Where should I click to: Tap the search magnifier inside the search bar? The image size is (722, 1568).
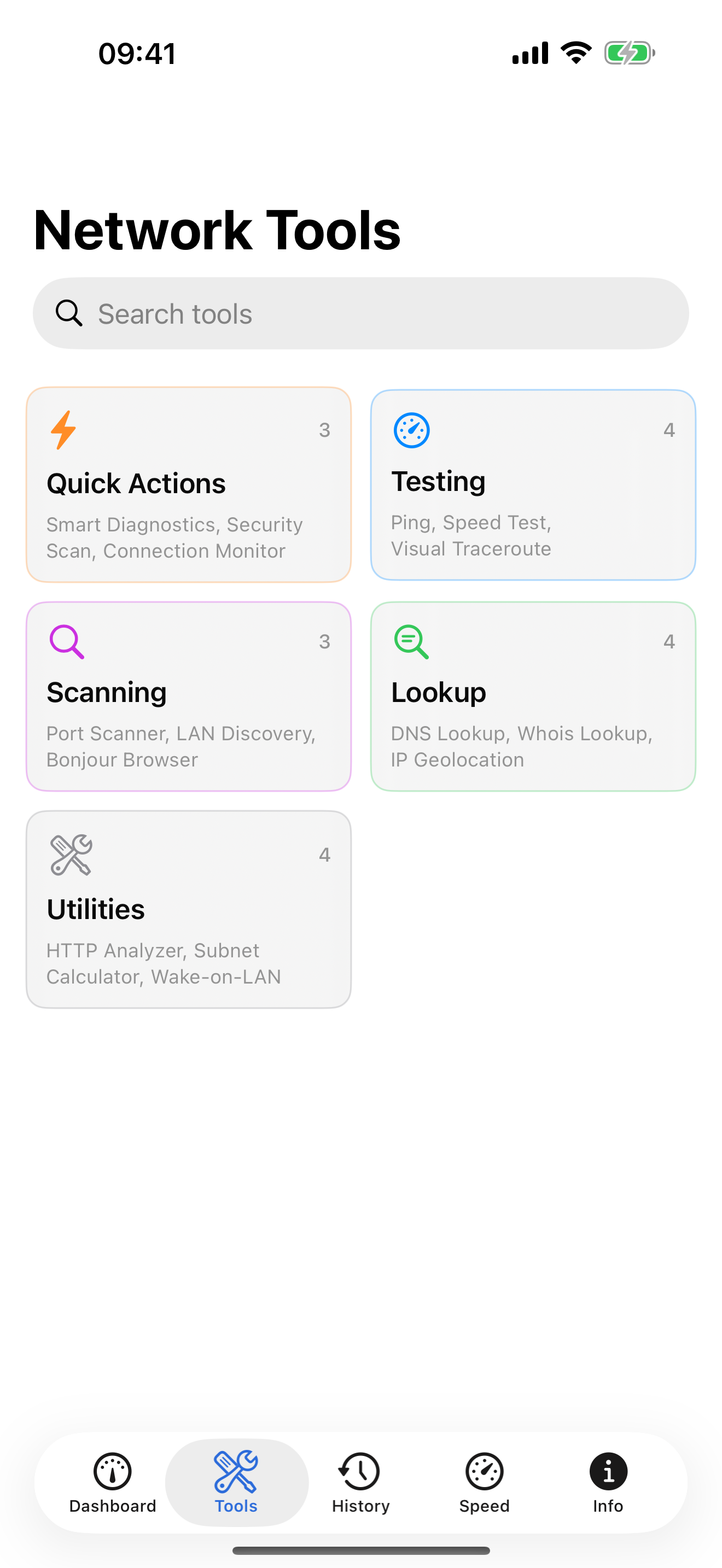pyautogui.click(x=69, y=314)
